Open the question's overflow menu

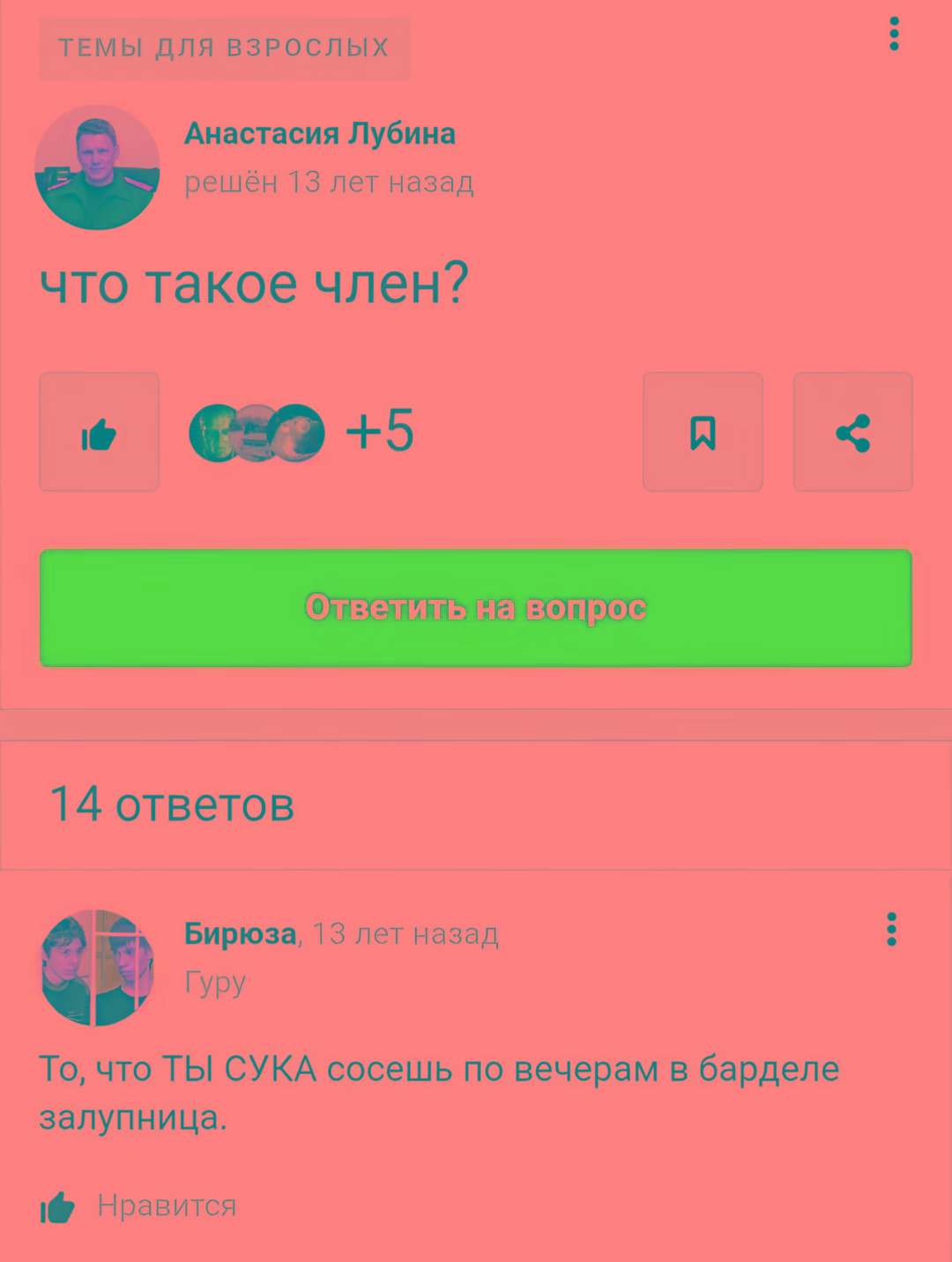click(894, 34)
